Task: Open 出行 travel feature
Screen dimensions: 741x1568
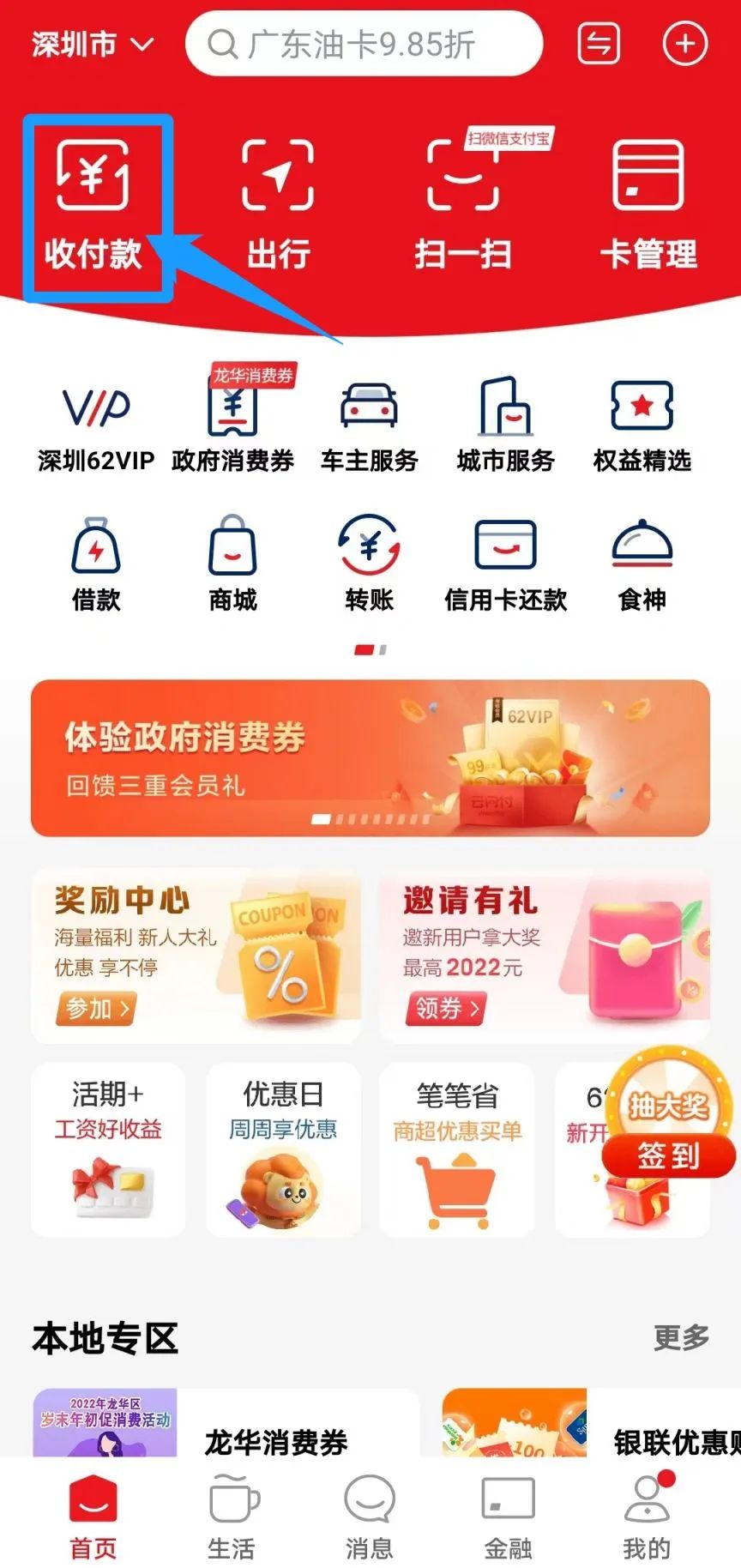Action: coord(278,206)
